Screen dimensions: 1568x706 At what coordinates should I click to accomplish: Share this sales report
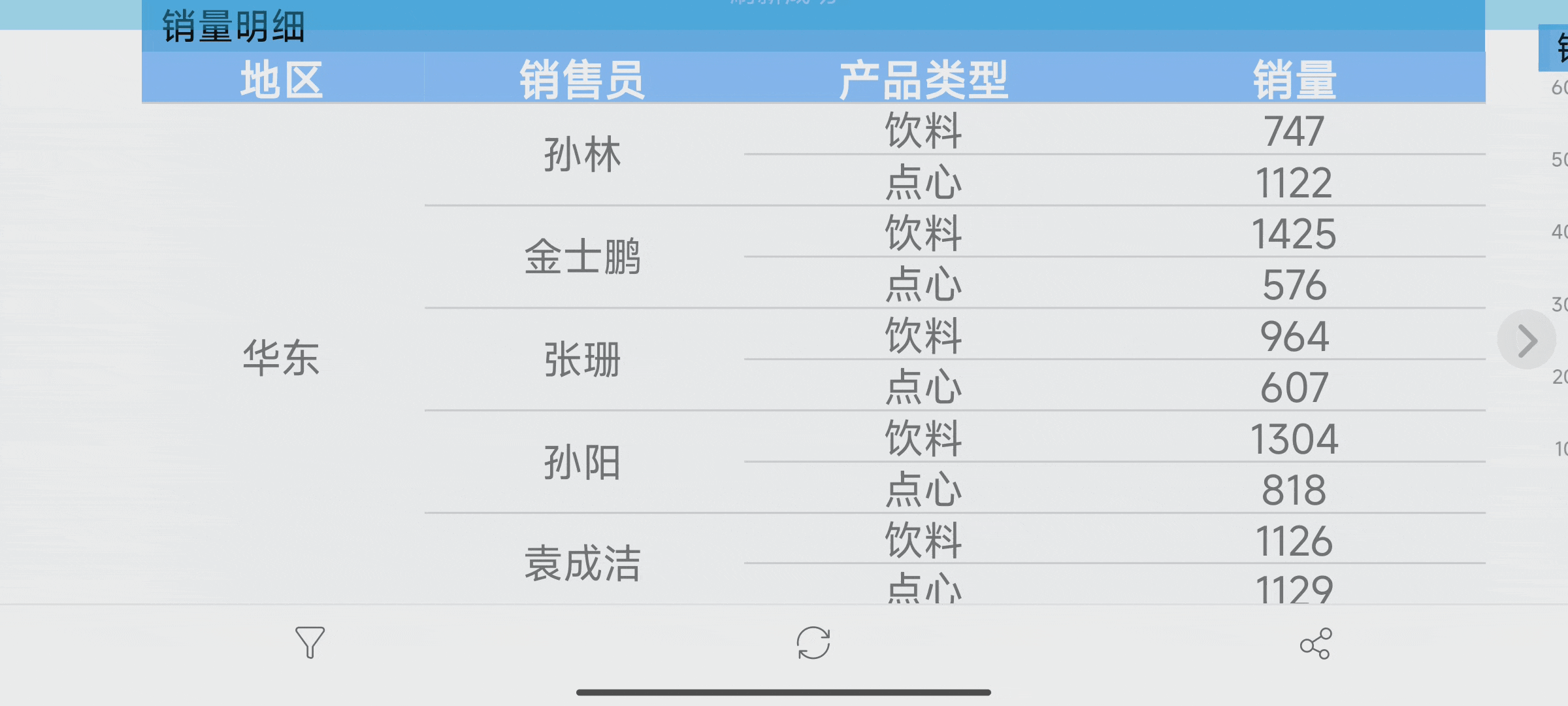[x=1315, y=644]
